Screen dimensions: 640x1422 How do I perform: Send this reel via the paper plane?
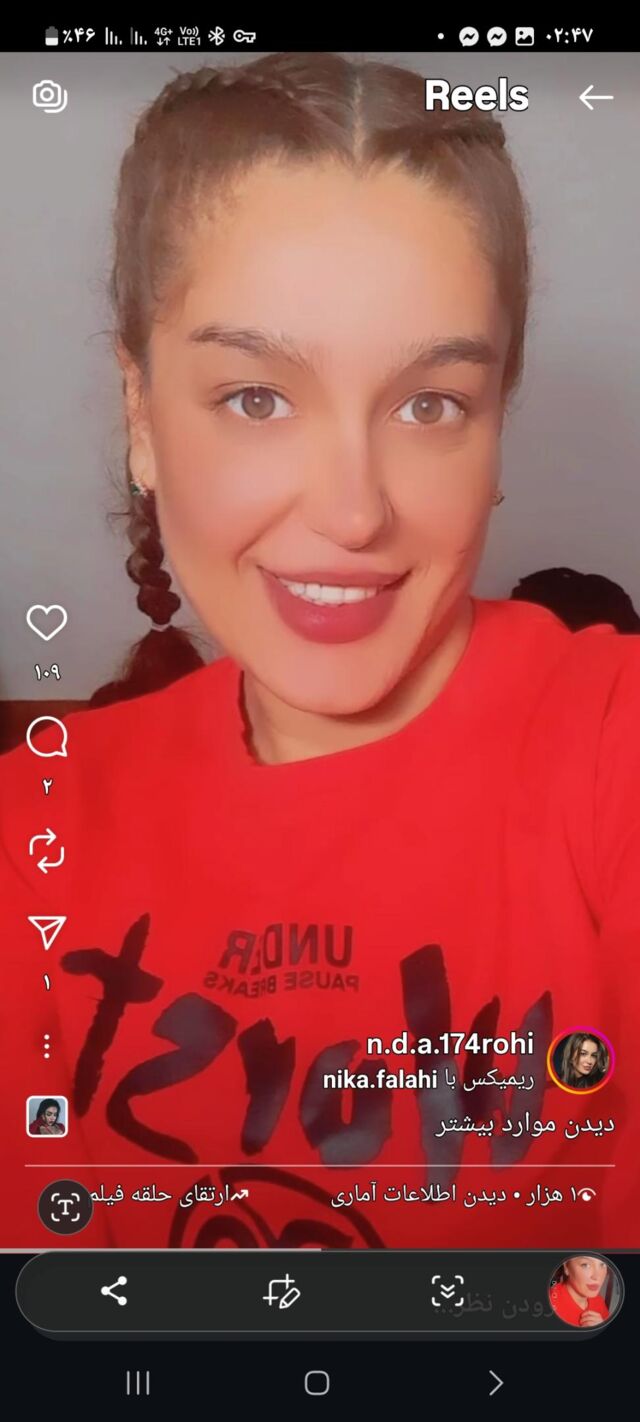(46, 932)
